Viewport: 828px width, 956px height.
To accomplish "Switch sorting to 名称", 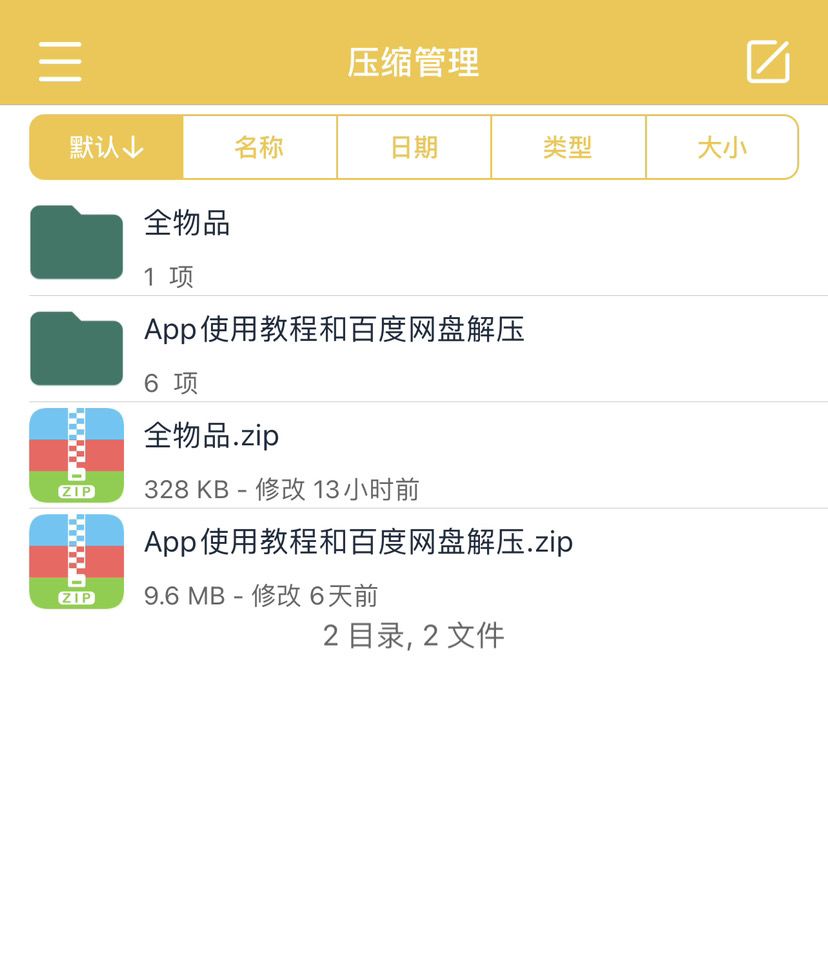I will tap(259, 146).
